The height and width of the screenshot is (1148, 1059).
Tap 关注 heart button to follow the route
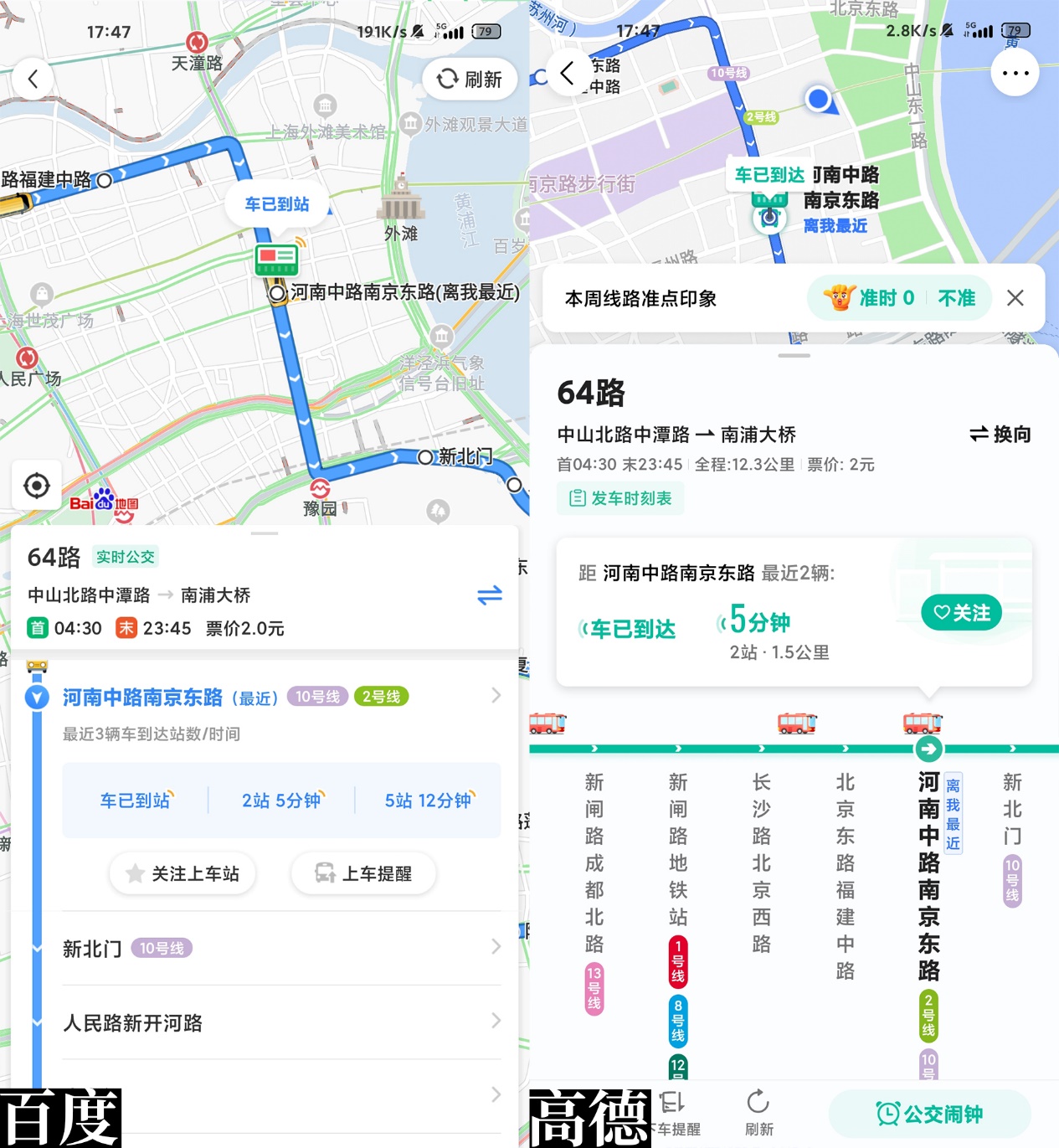[x=961, y=613]
